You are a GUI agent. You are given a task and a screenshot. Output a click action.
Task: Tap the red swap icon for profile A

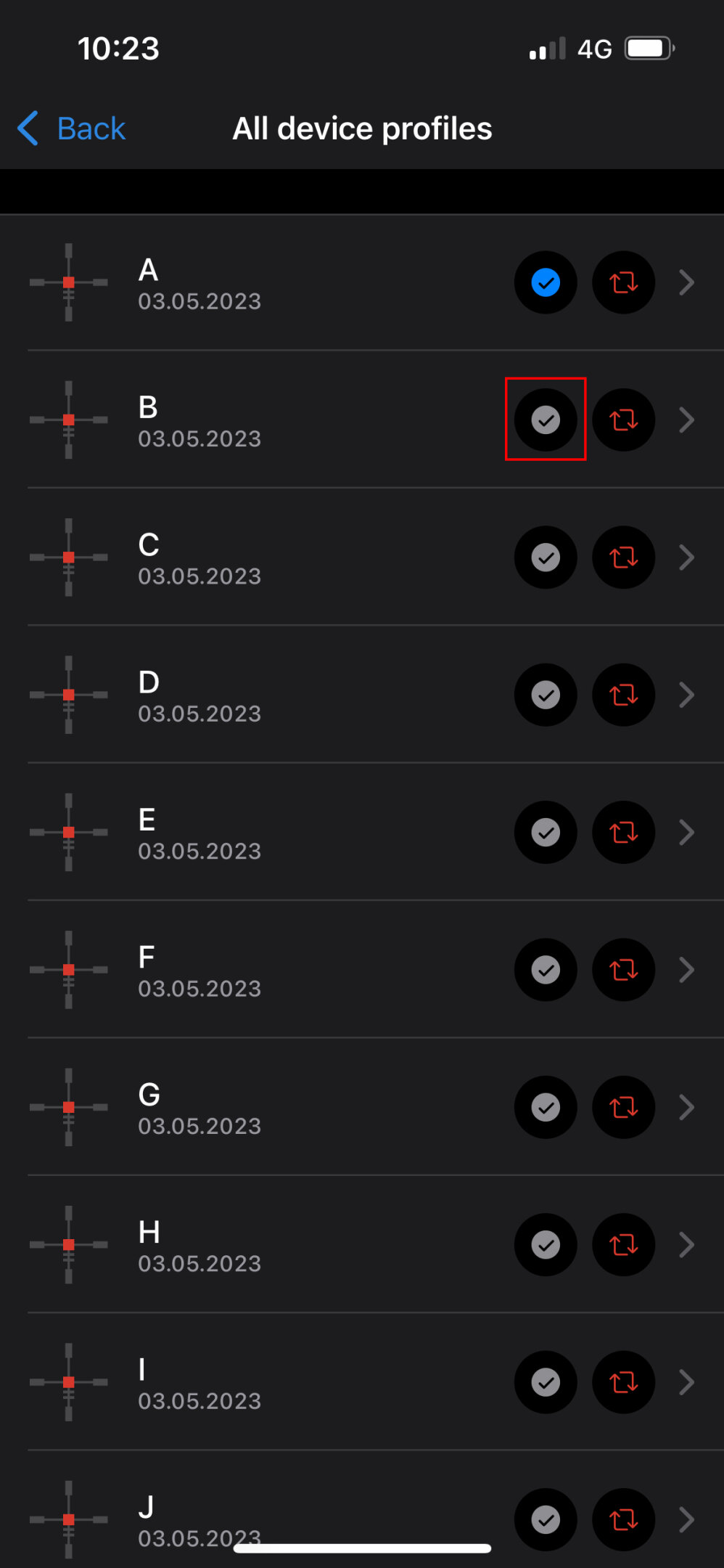[623, 282]
